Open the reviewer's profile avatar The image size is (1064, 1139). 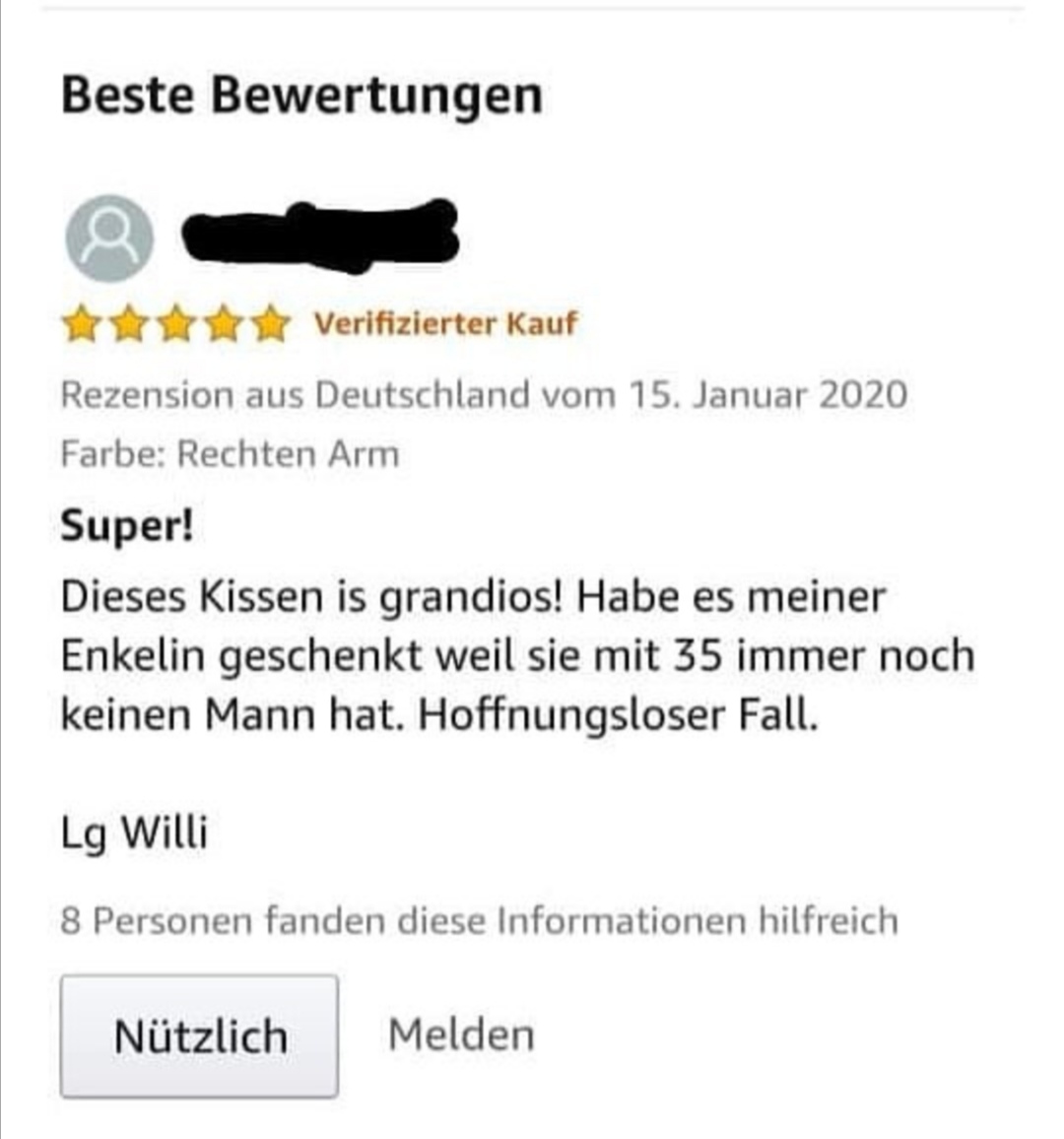click(x=109, y=238)
